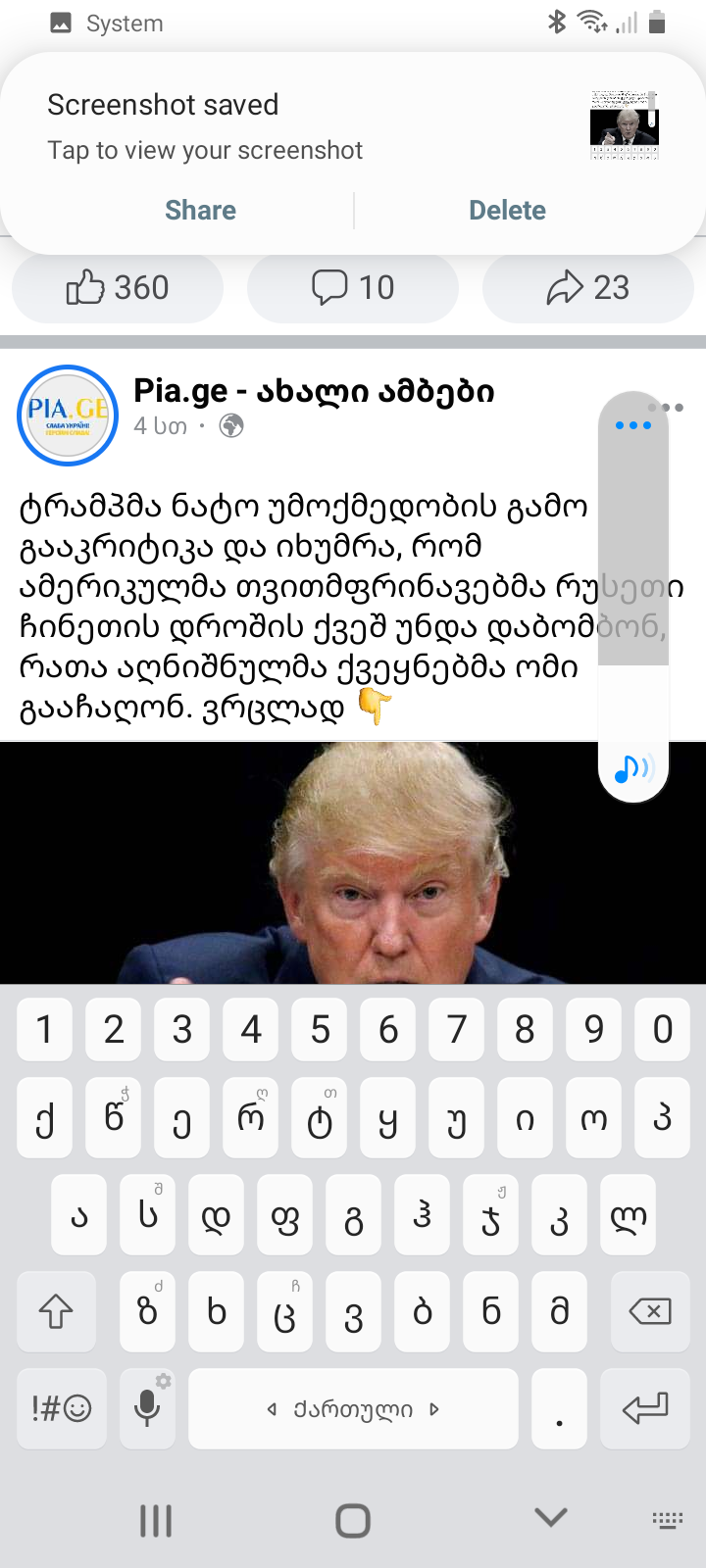Hide the keyboard with the down chevron
This screenshot has width=706, height=1568.
(x=551, y=1518)
